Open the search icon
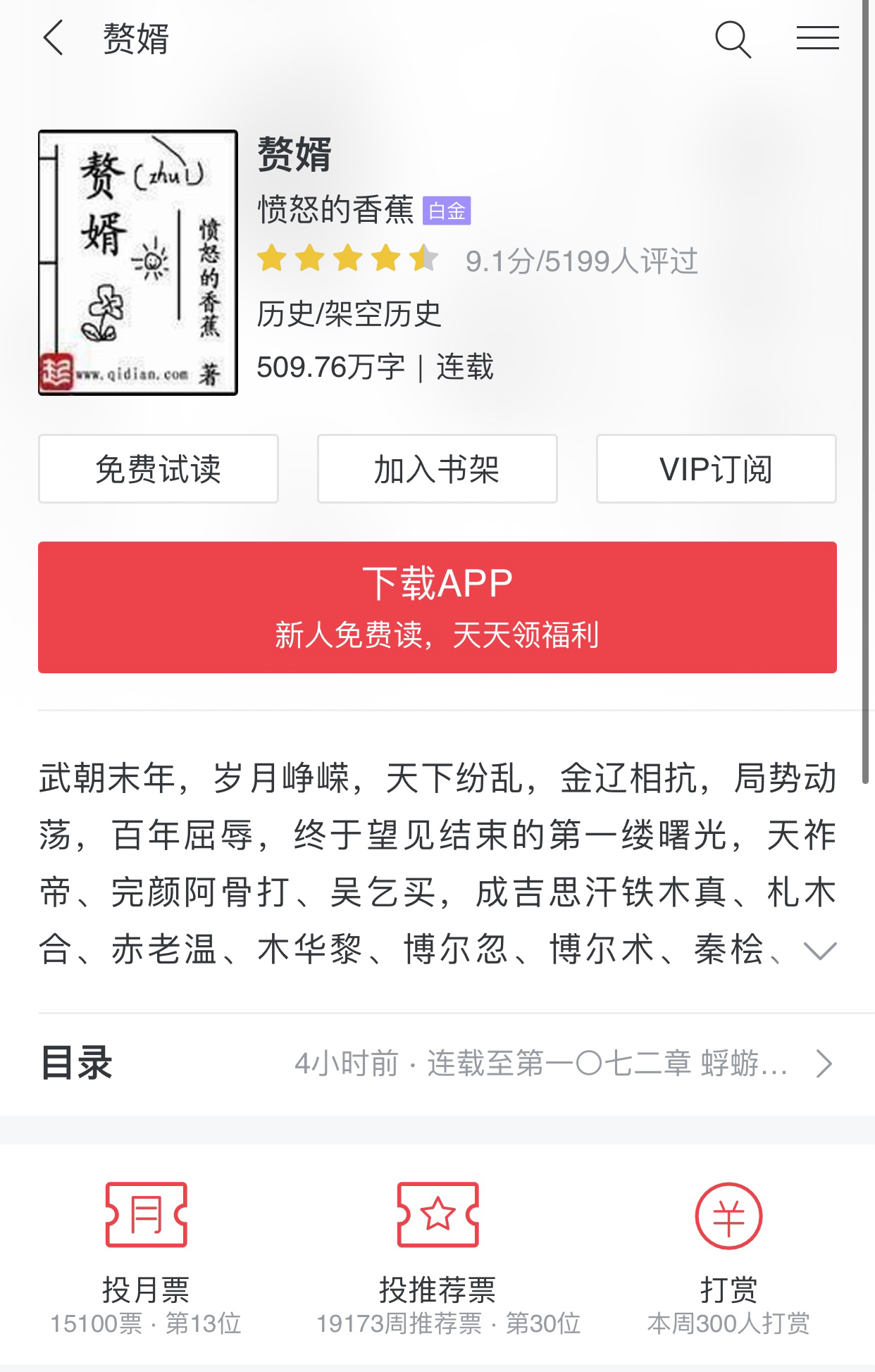This screenshot has height=1372, width=875. 733,39
